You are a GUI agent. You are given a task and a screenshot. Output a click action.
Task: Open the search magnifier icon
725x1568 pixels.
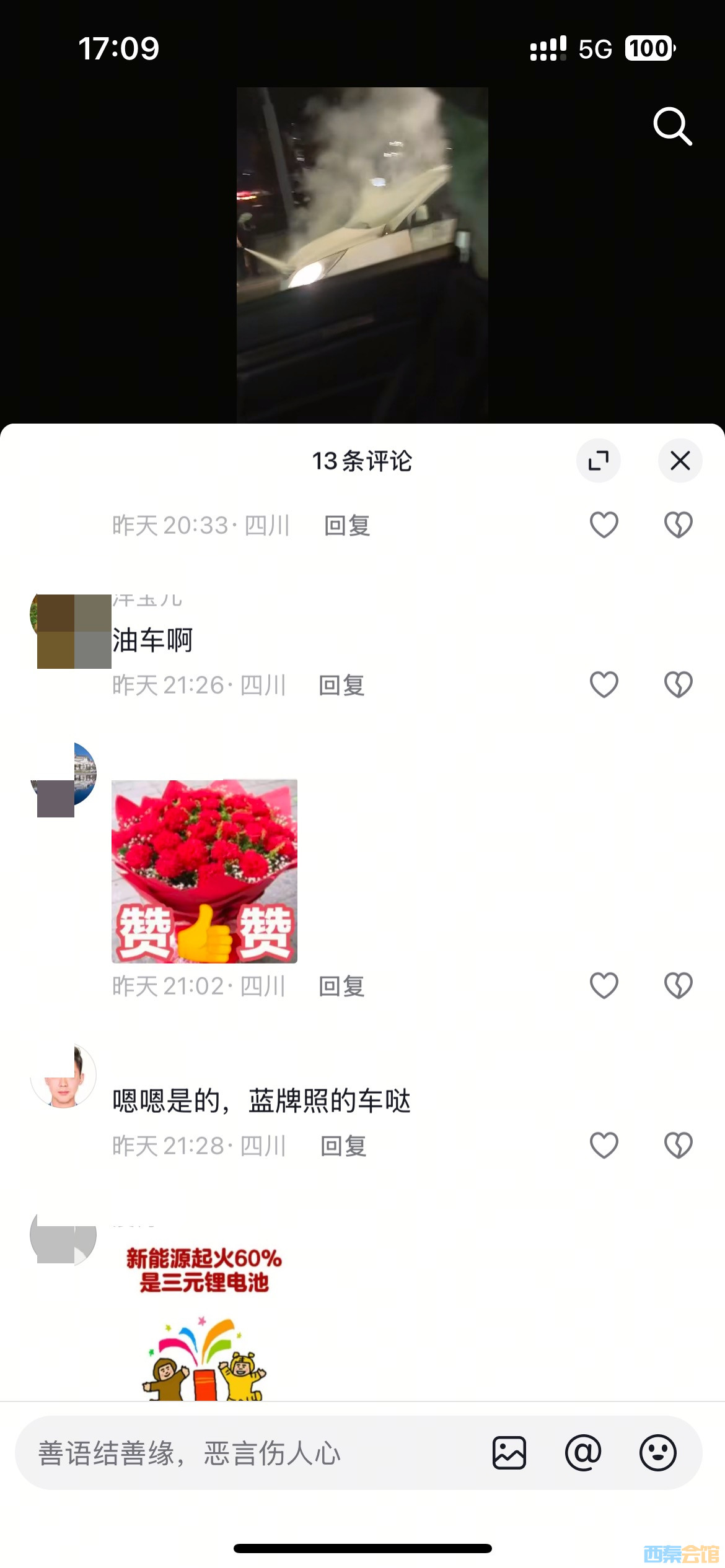coord(672,126)
